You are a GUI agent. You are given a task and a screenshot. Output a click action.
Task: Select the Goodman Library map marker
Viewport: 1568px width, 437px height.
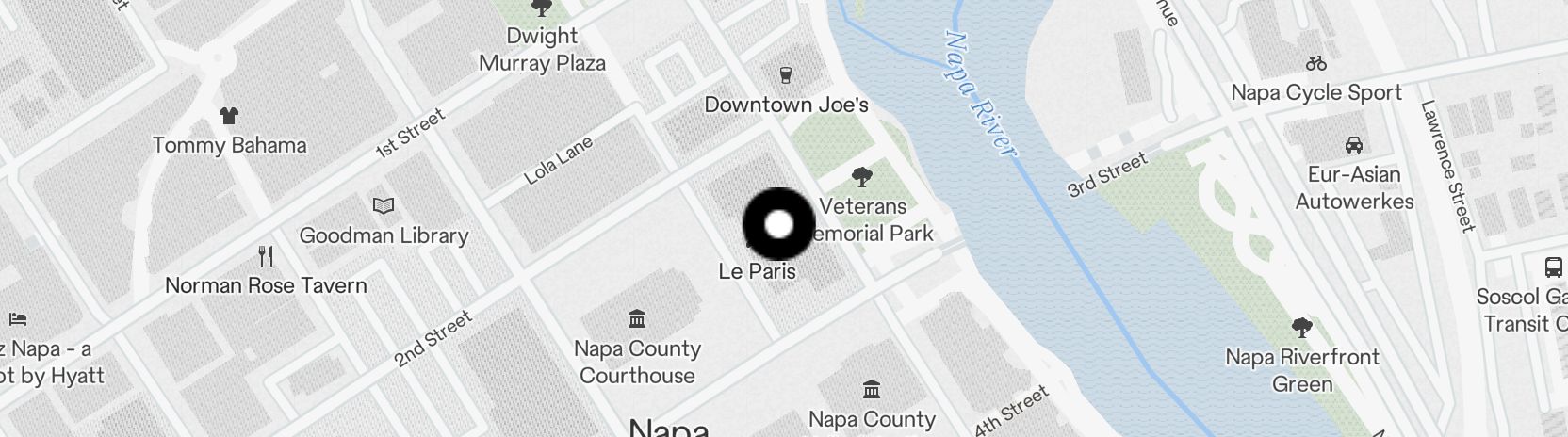pyautogui.click(x=384, y=205)
